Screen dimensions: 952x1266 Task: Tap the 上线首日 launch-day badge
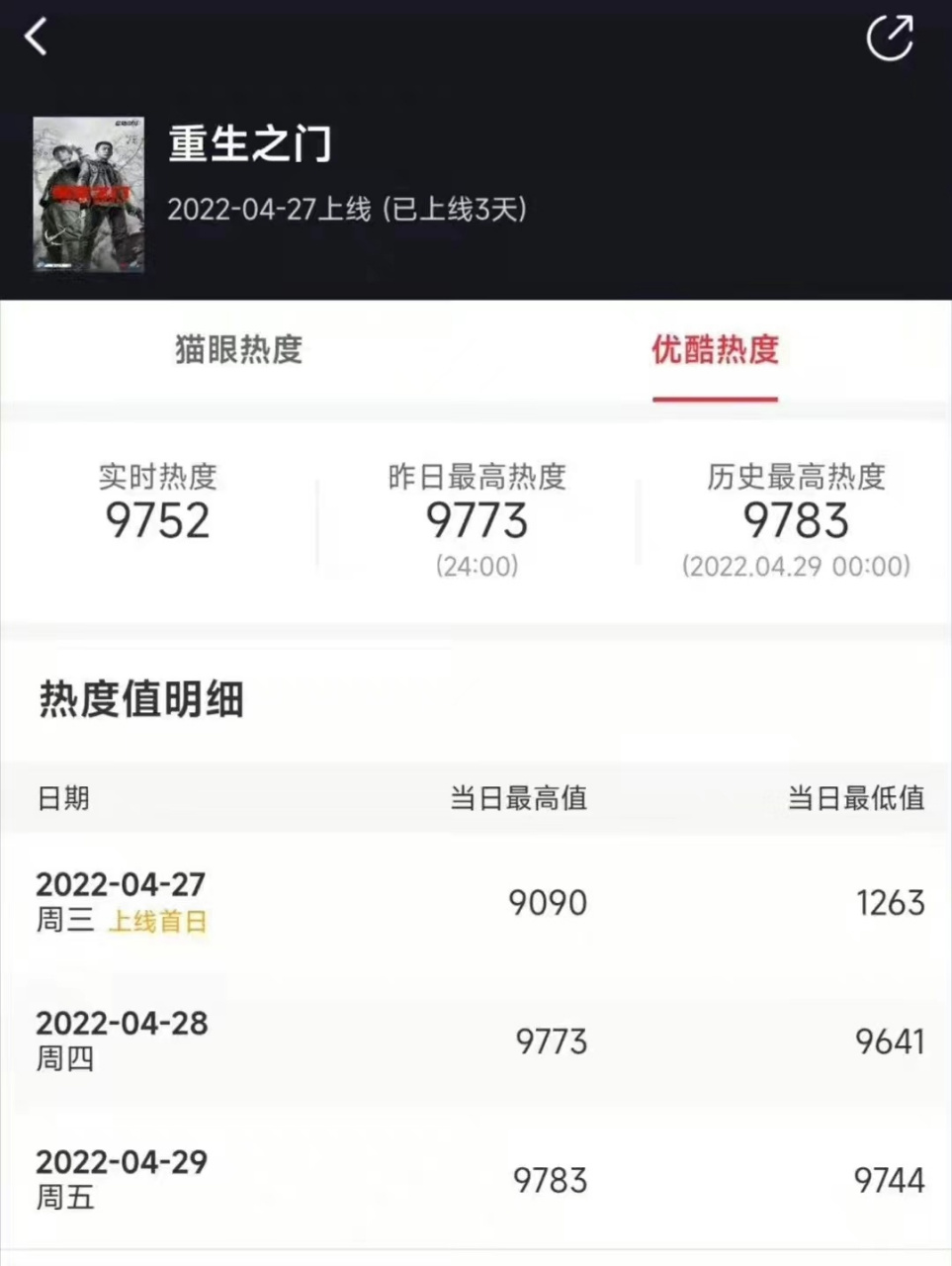[156, 921]
